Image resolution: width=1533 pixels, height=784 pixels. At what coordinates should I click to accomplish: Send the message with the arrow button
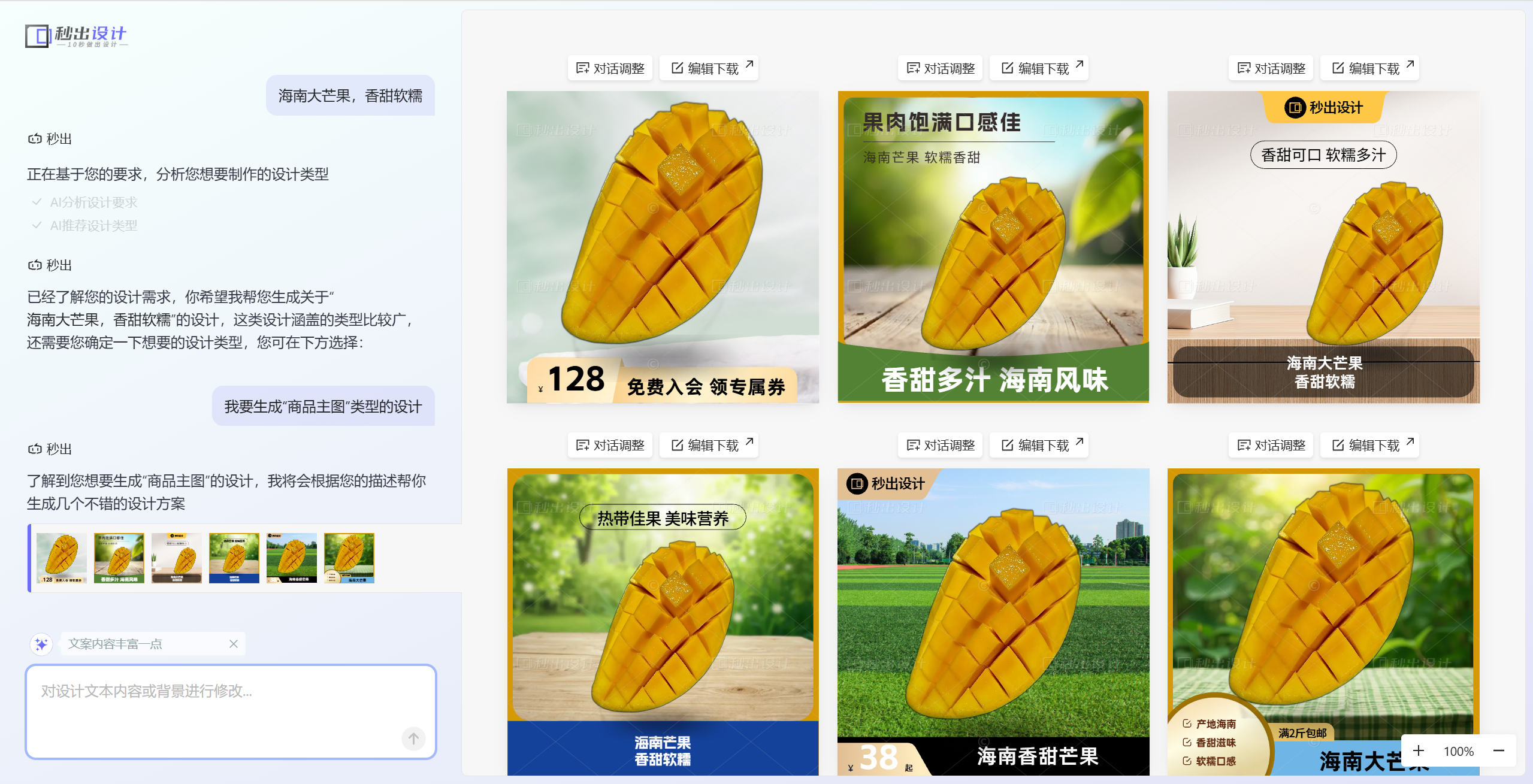[x=413, y=738]
